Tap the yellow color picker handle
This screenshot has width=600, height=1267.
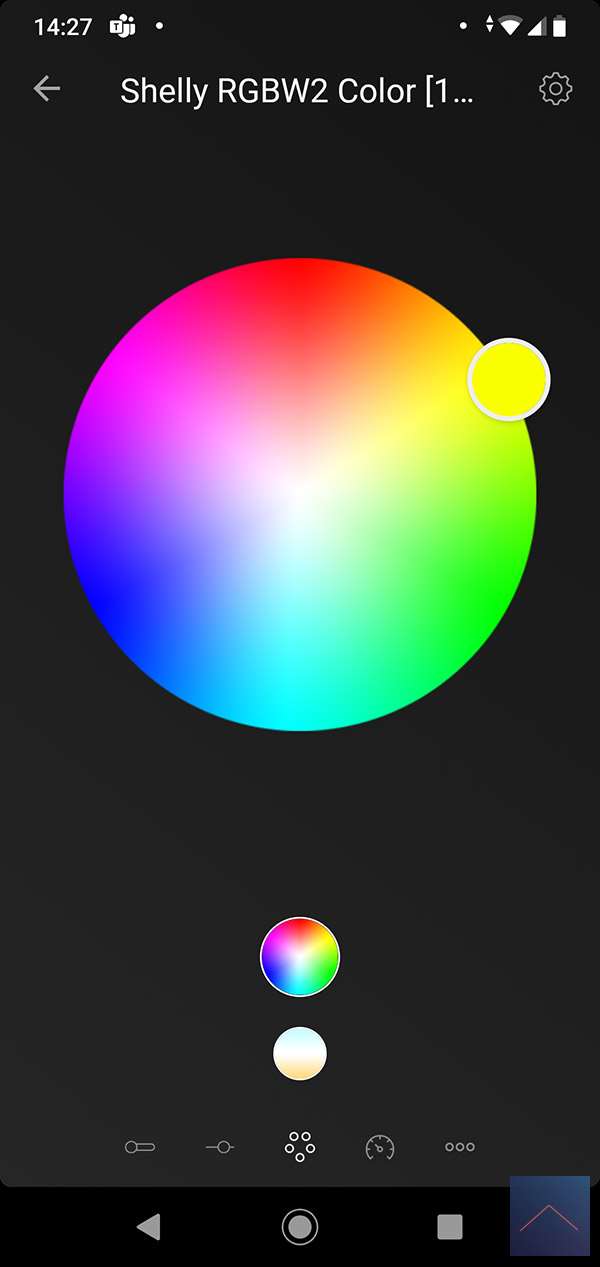tap(509, 379)
